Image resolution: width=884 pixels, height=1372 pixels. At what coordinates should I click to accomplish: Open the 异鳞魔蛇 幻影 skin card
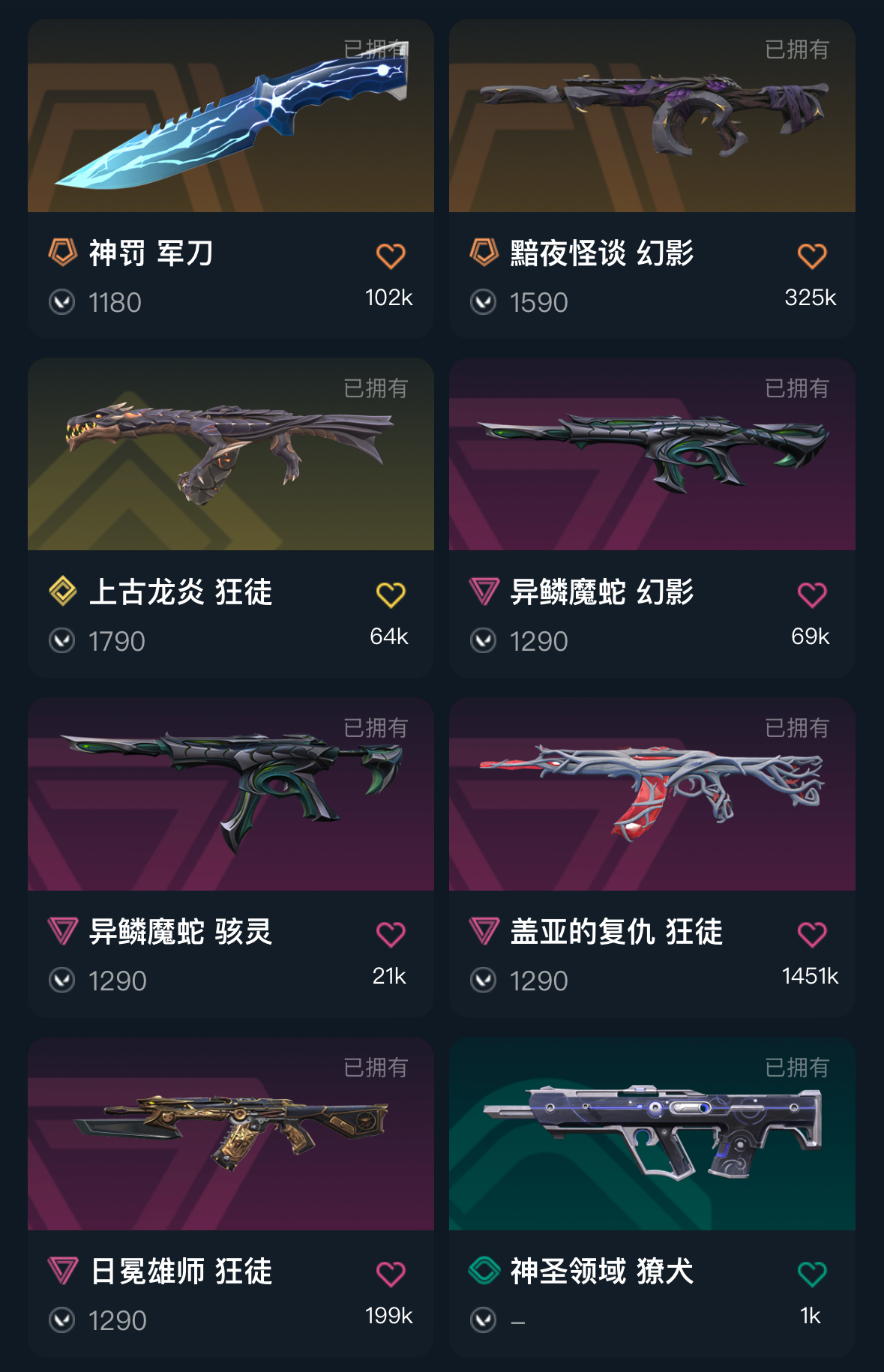pos(652,457)
